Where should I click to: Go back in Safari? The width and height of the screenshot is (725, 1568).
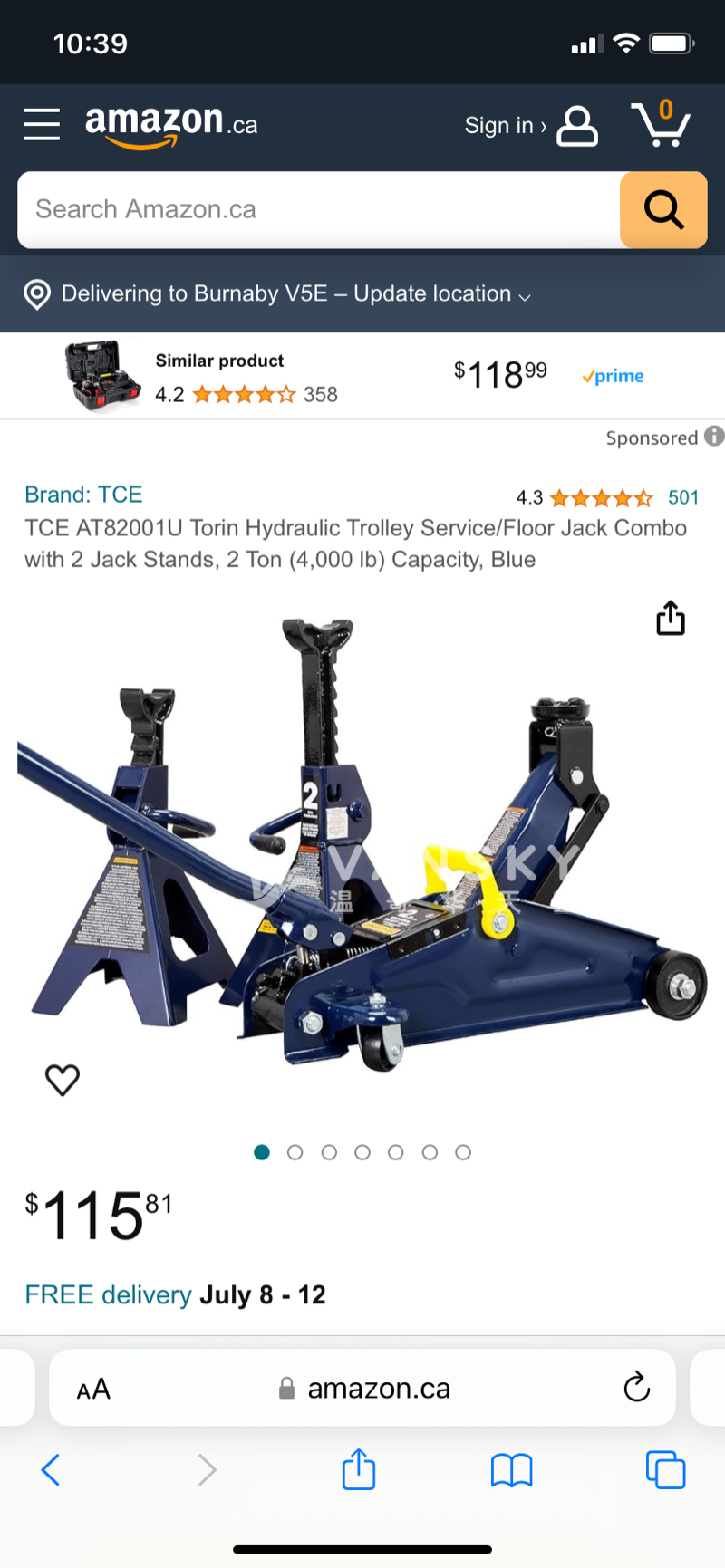click(x=51, y=1469)
